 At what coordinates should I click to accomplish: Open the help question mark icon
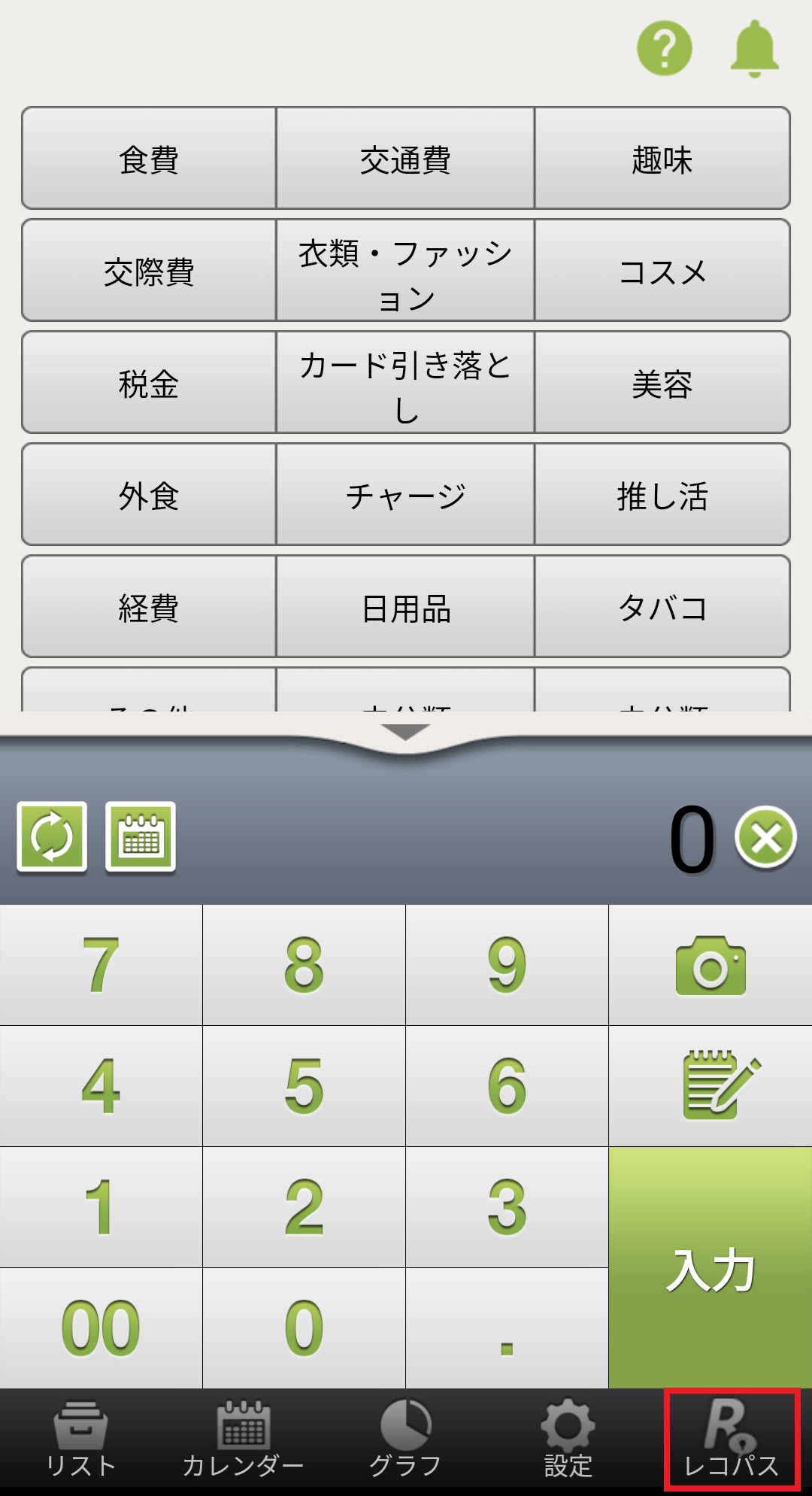point(664,48)
